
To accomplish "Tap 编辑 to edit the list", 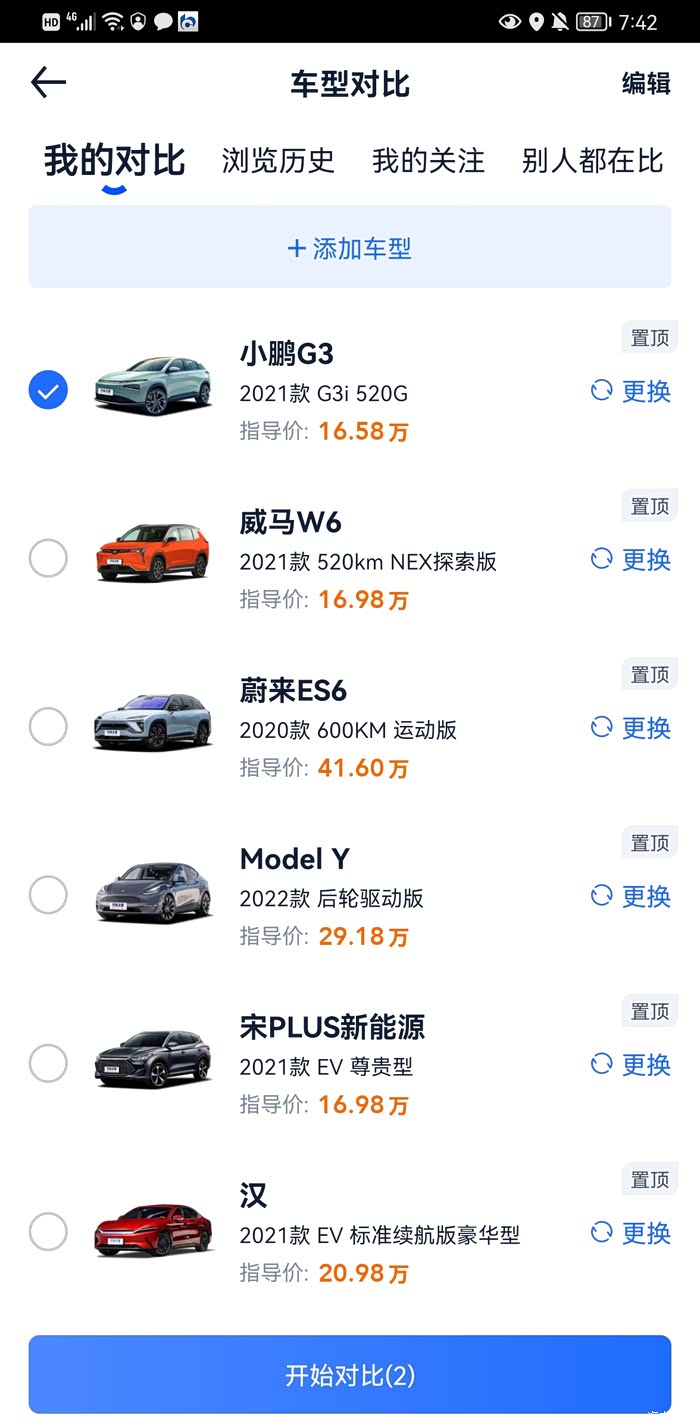I will click(x=645, y=84).
